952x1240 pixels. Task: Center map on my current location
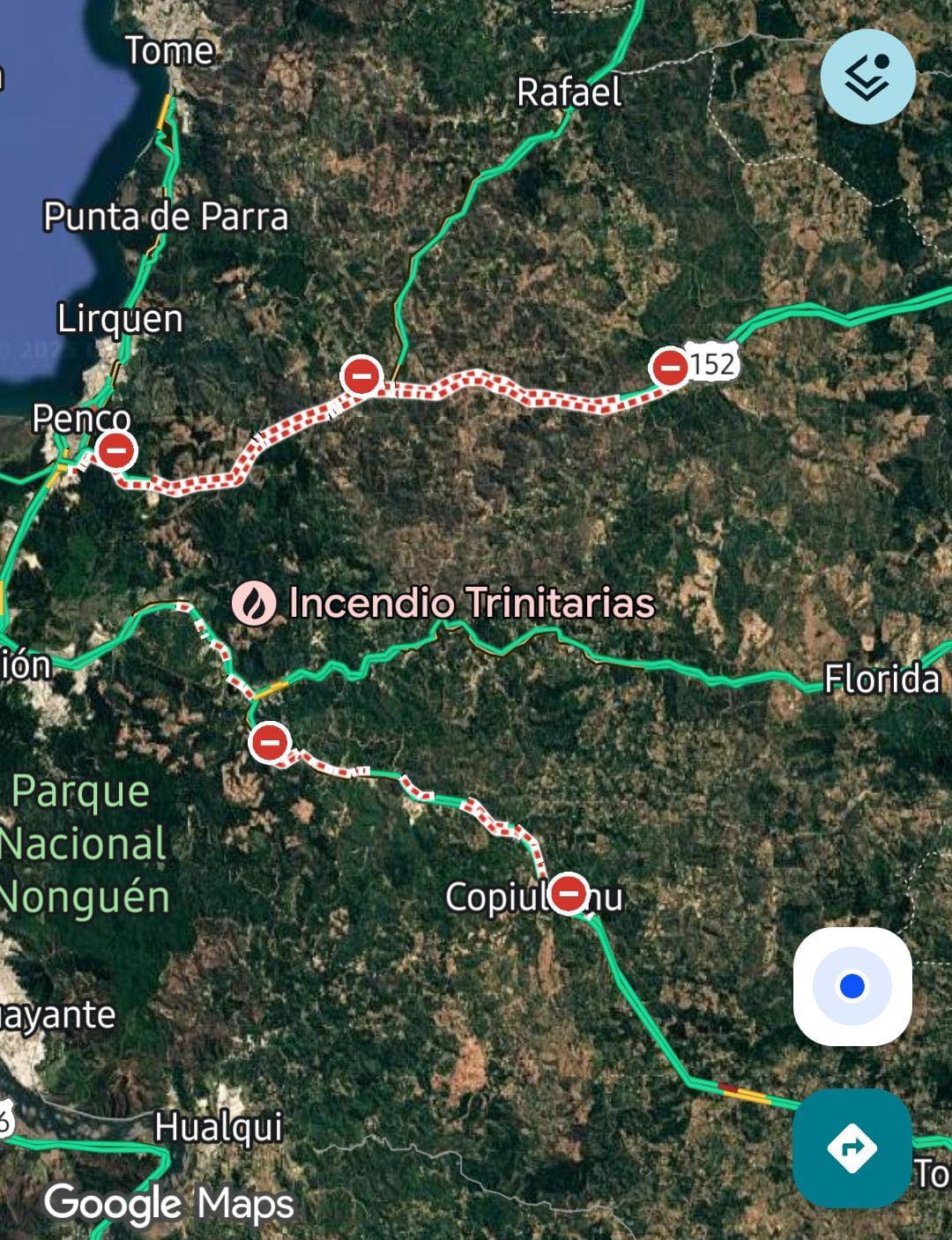852,985
